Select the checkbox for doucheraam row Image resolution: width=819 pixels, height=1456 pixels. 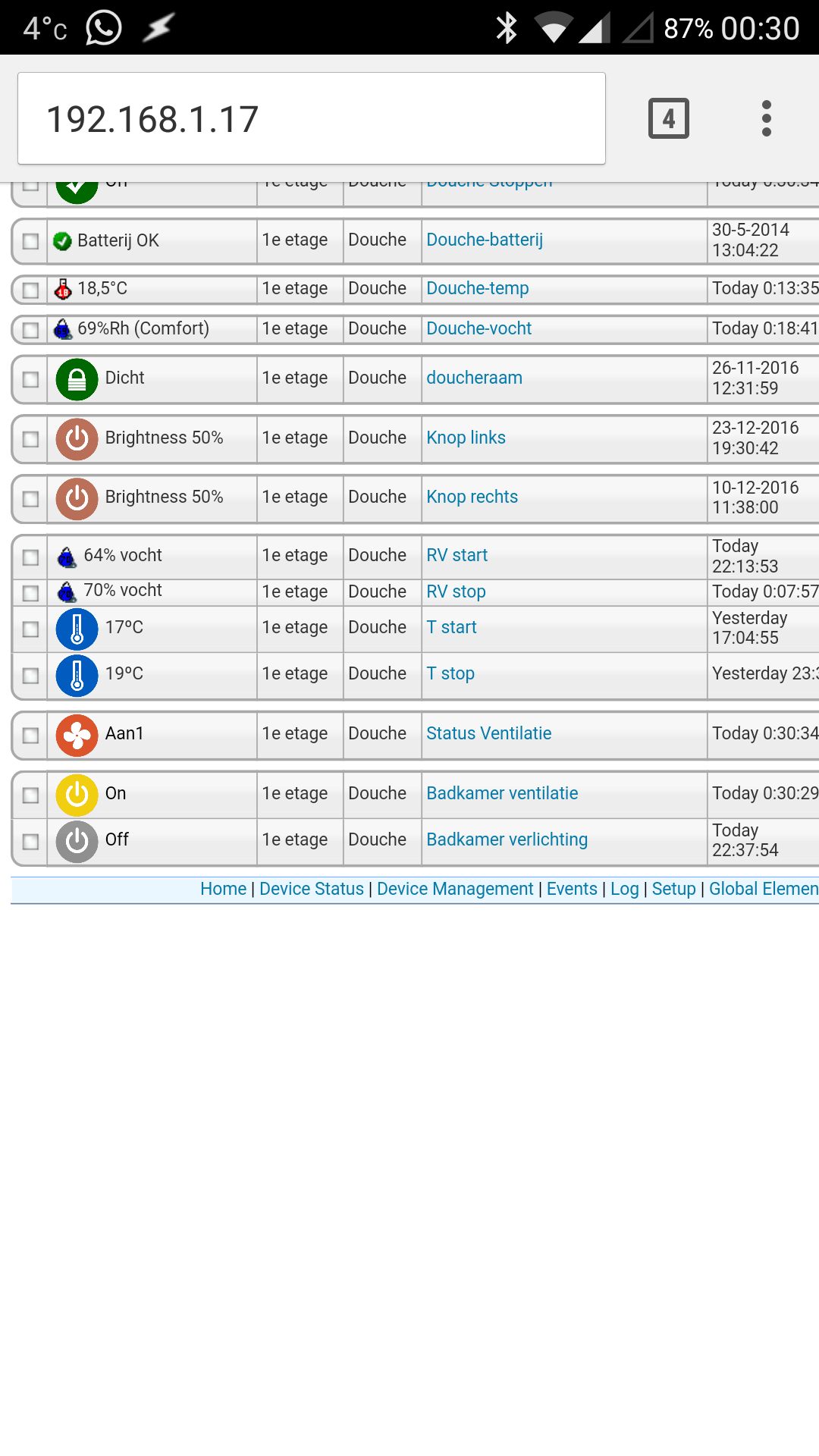click(30, 379)
